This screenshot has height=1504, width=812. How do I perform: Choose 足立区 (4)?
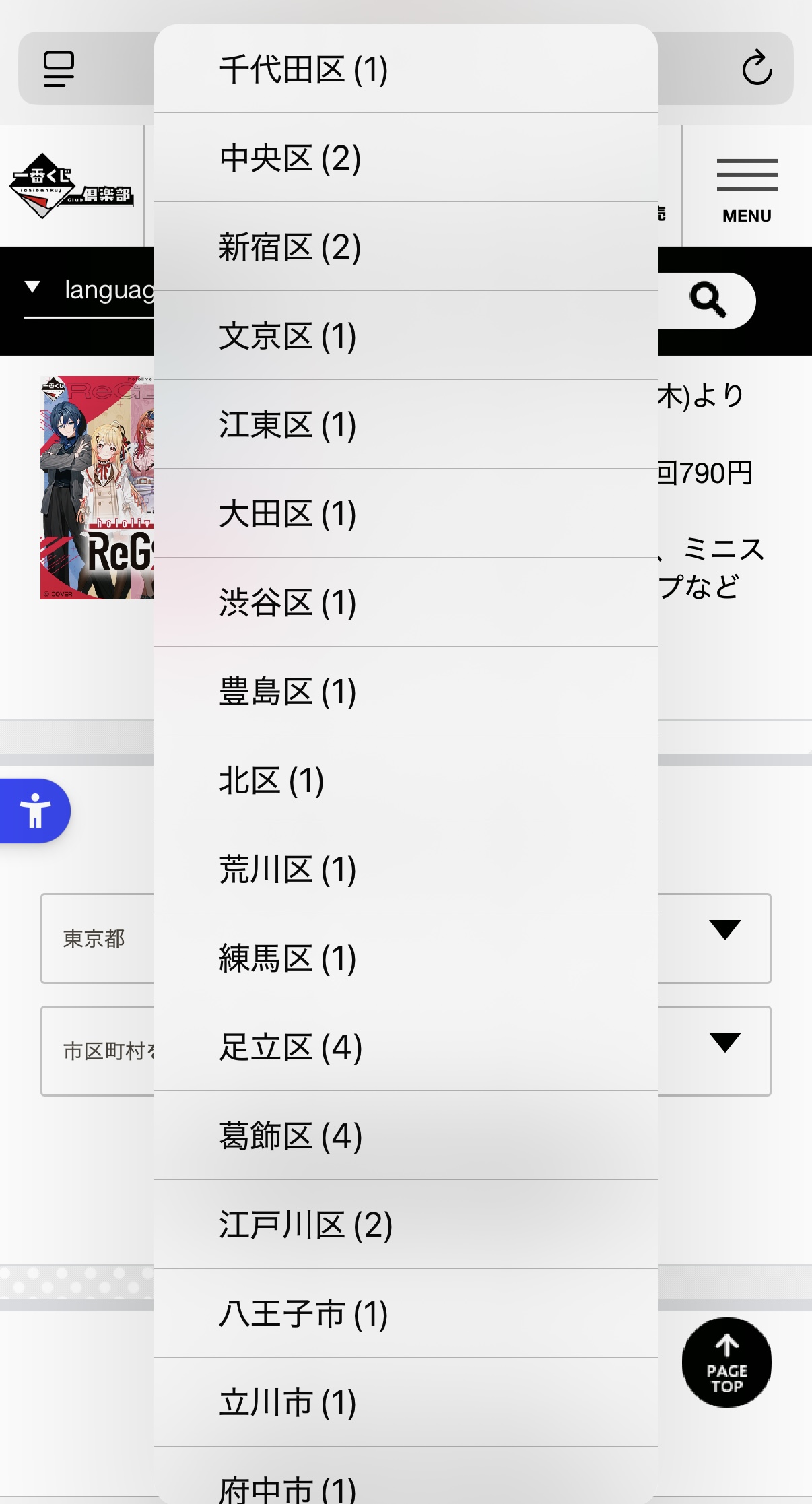405,1047
